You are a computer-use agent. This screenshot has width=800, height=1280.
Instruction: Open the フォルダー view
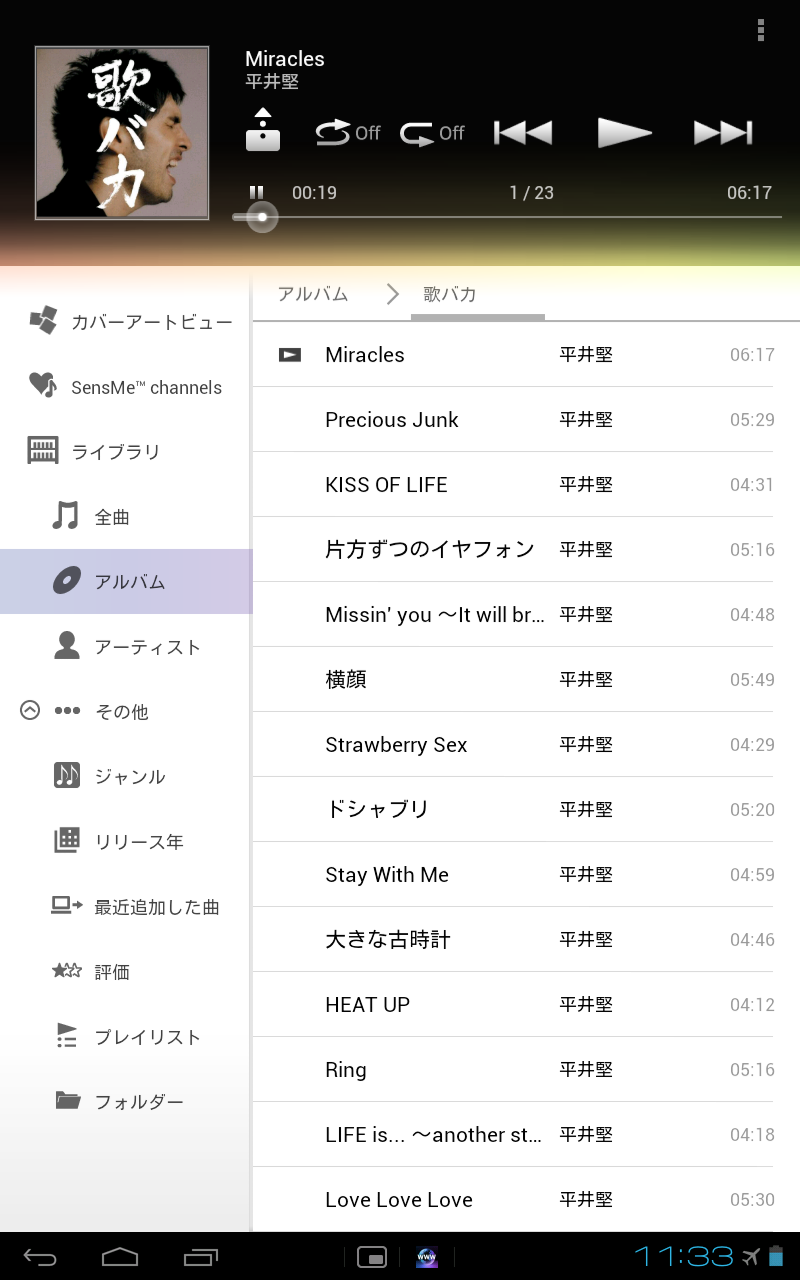126,1102
